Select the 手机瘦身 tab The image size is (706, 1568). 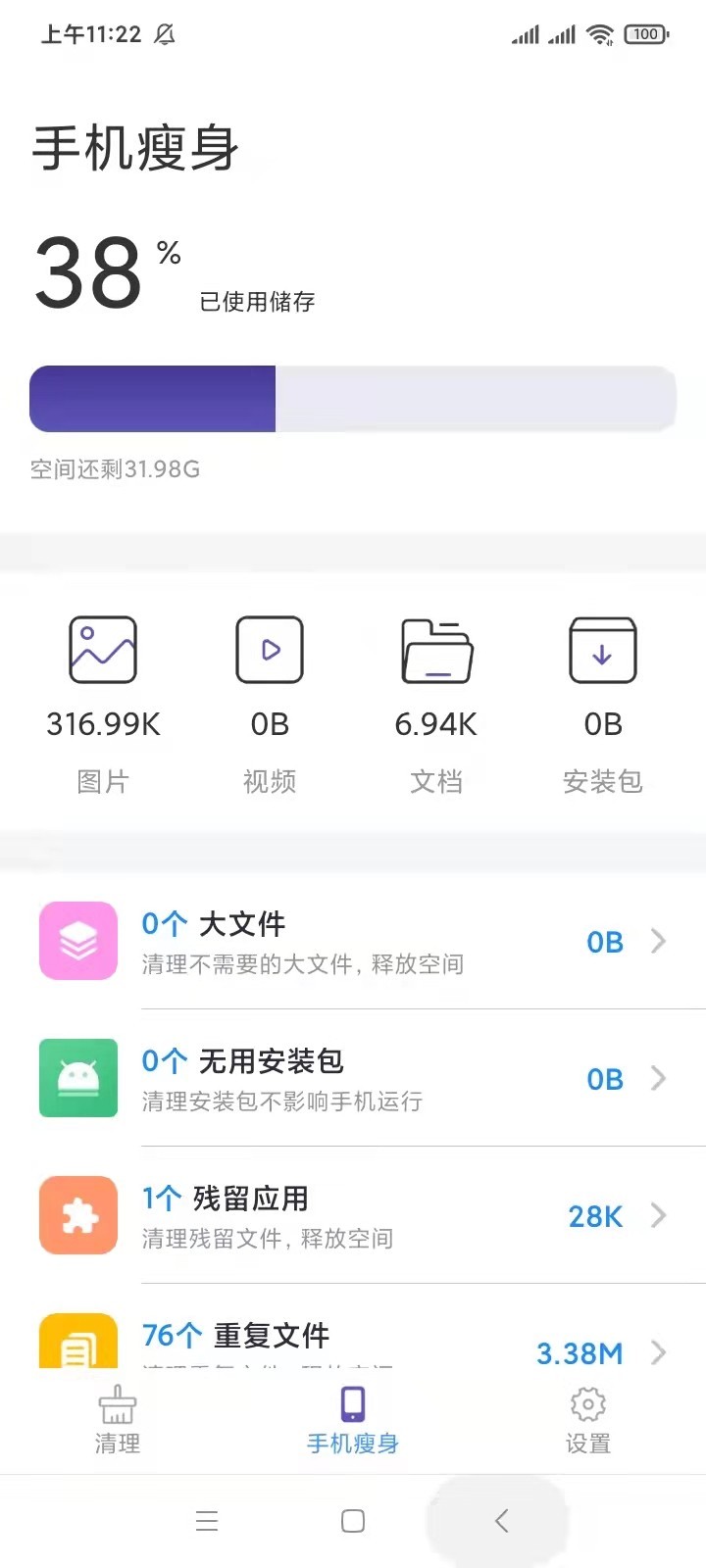[x=353, y=1419]
